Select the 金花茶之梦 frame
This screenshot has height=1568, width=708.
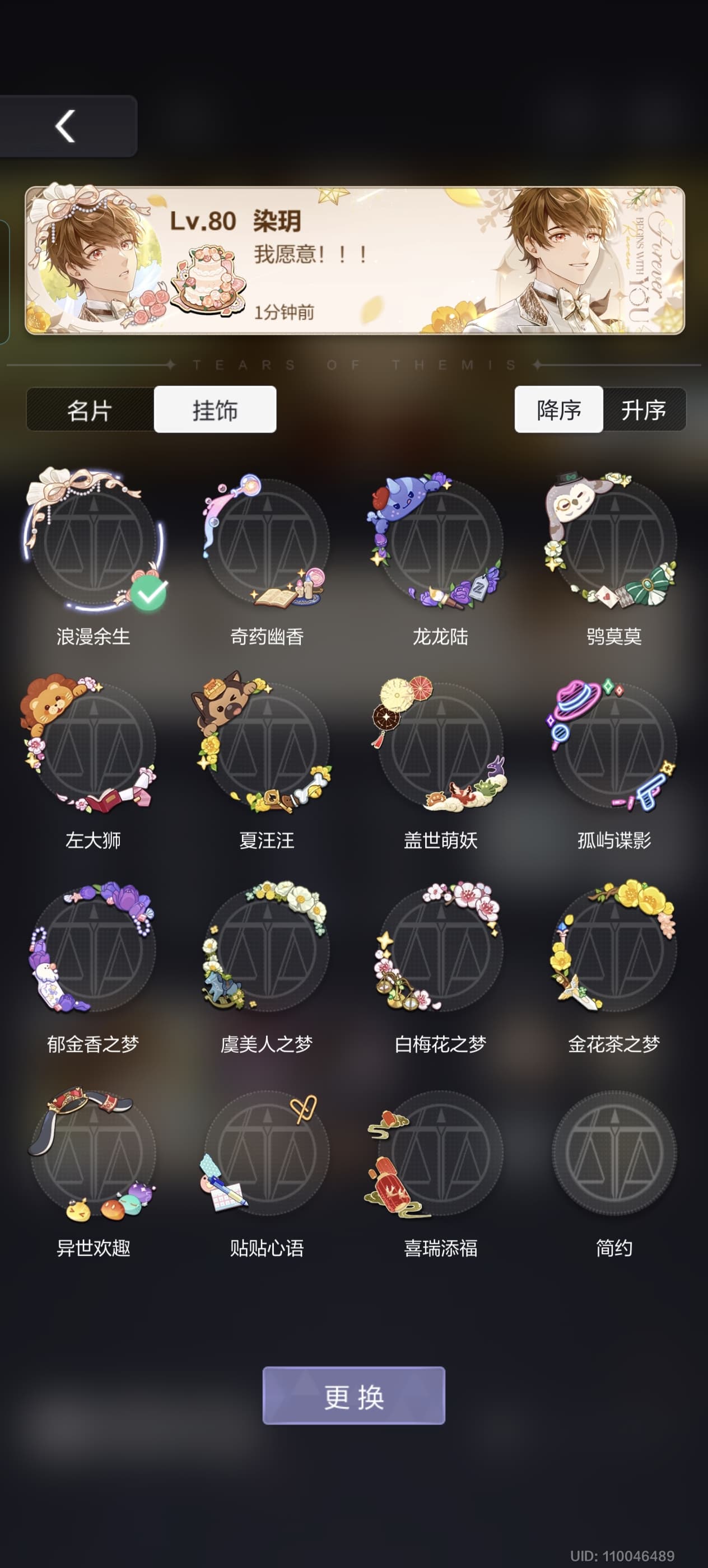pos(614,950)
